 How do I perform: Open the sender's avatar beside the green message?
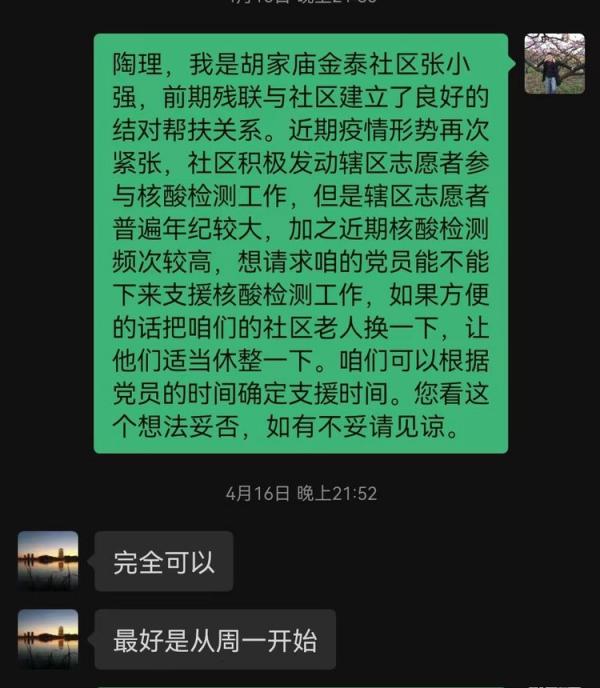(x=554, y=64)
